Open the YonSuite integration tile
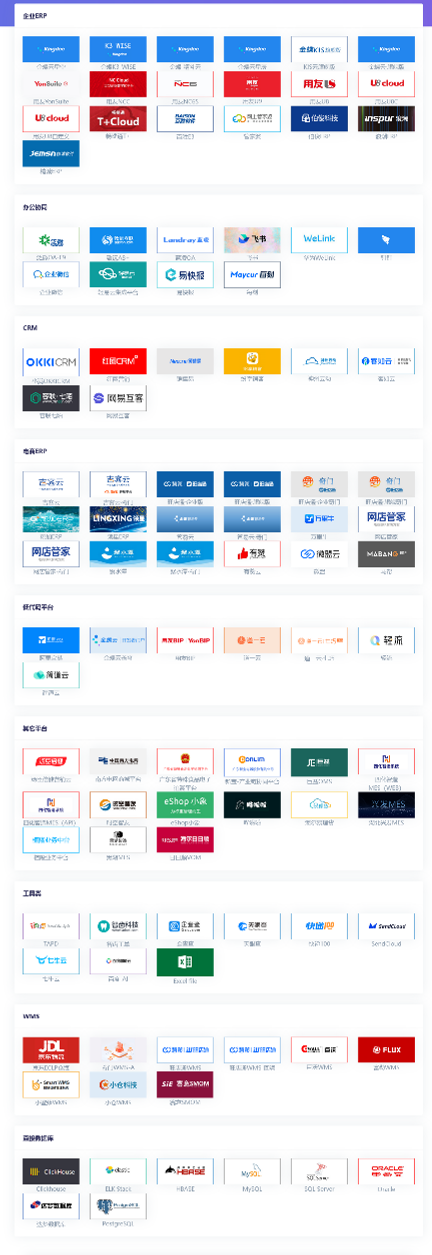Image resolution: width=432 pixels, height=1255 pixels. tap(51, 84)
